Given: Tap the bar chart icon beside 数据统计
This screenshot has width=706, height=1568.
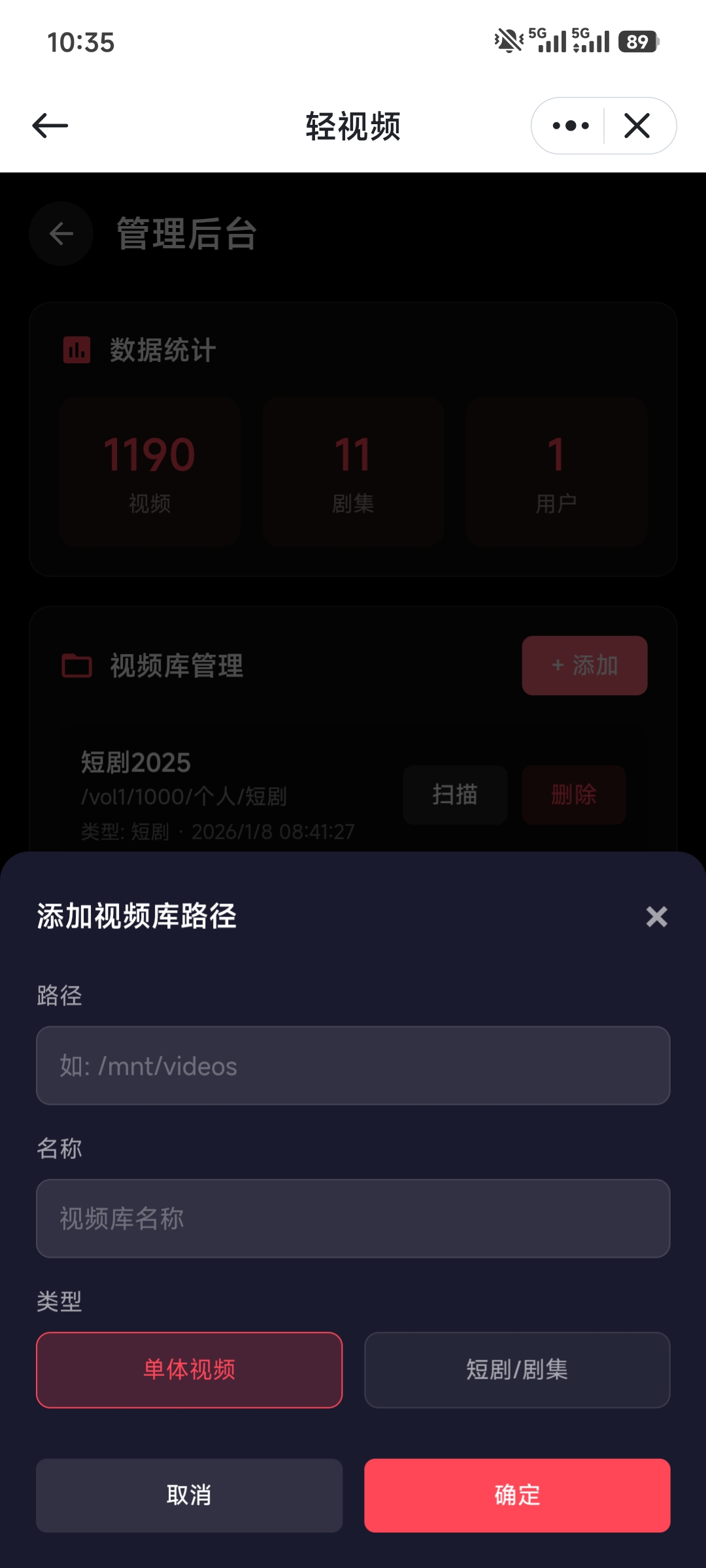Looking at the screenshot, I should tap(76, 350).
